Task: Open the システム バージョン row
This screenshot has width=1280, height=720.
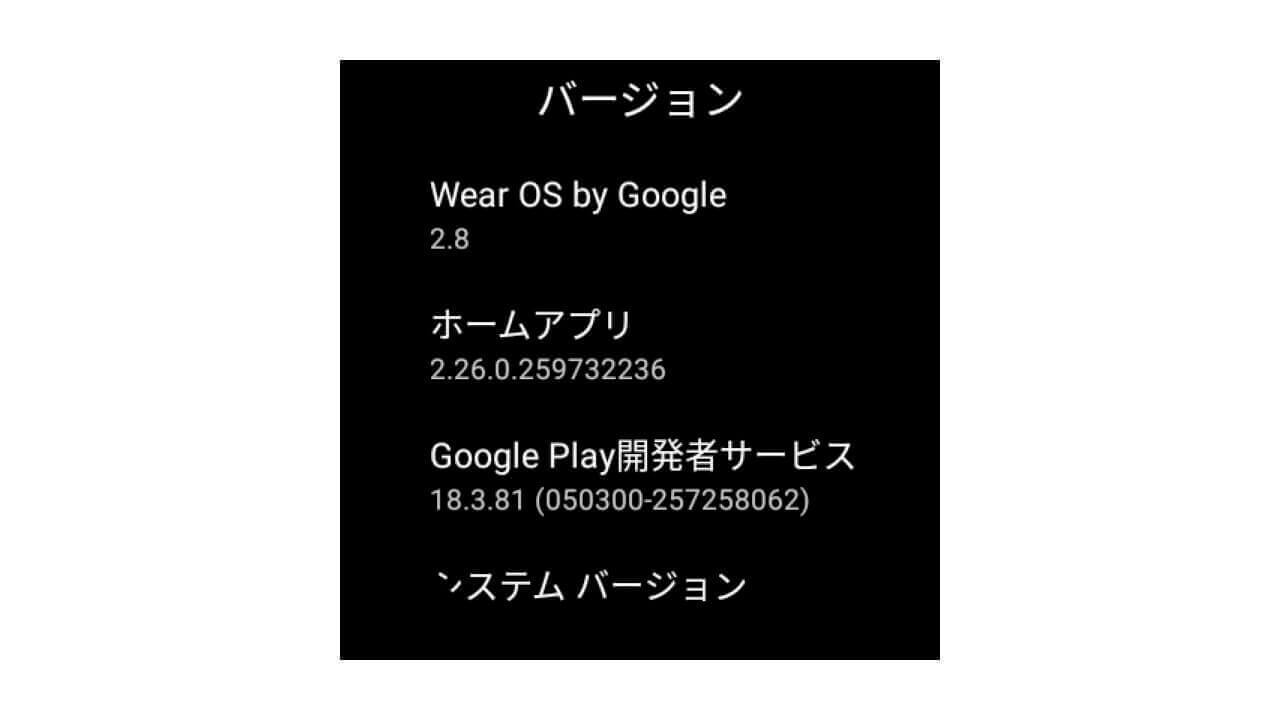Action: [x=592, y=586]
